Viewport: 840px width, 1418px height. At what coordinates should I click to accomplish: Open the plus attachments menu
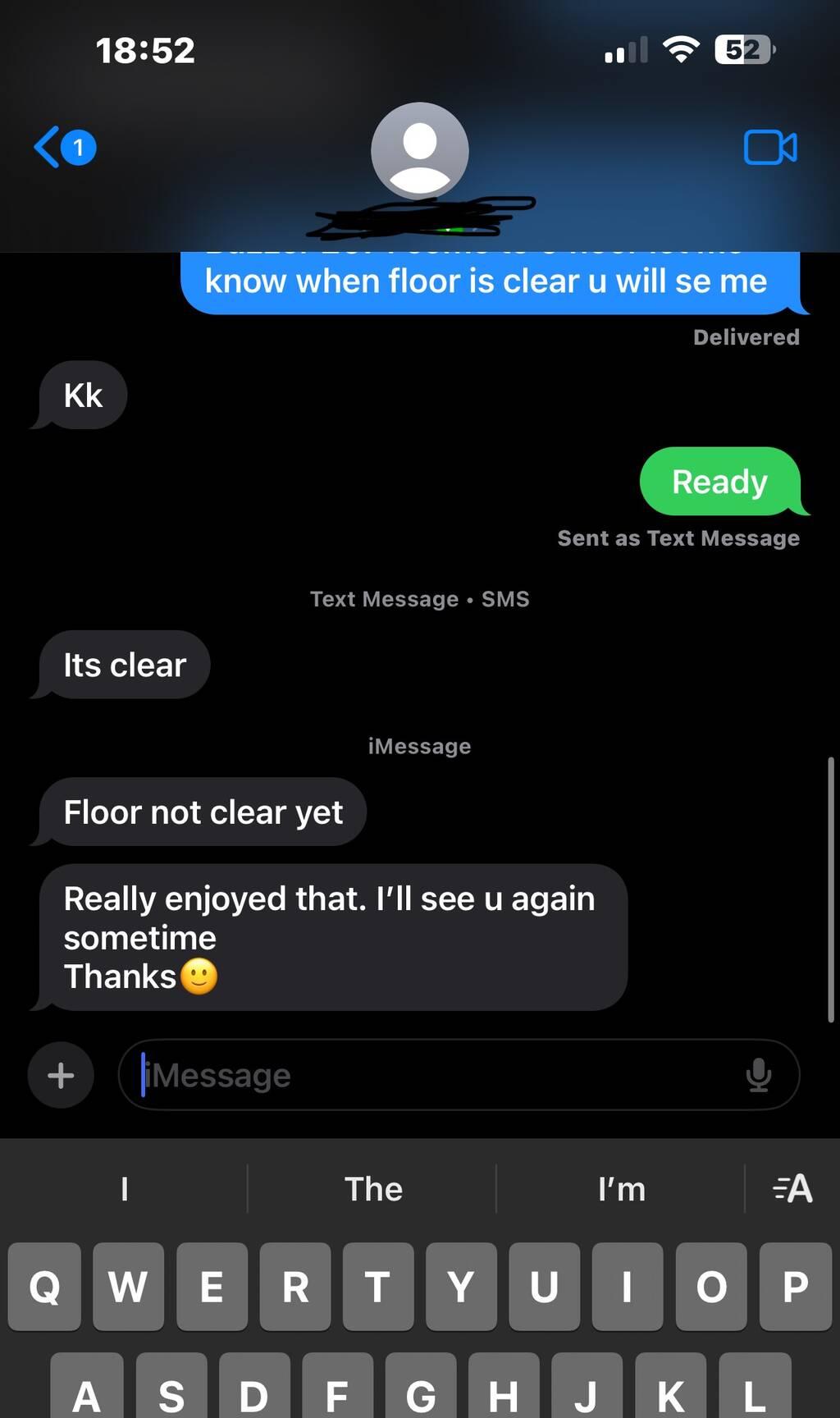61,1075
